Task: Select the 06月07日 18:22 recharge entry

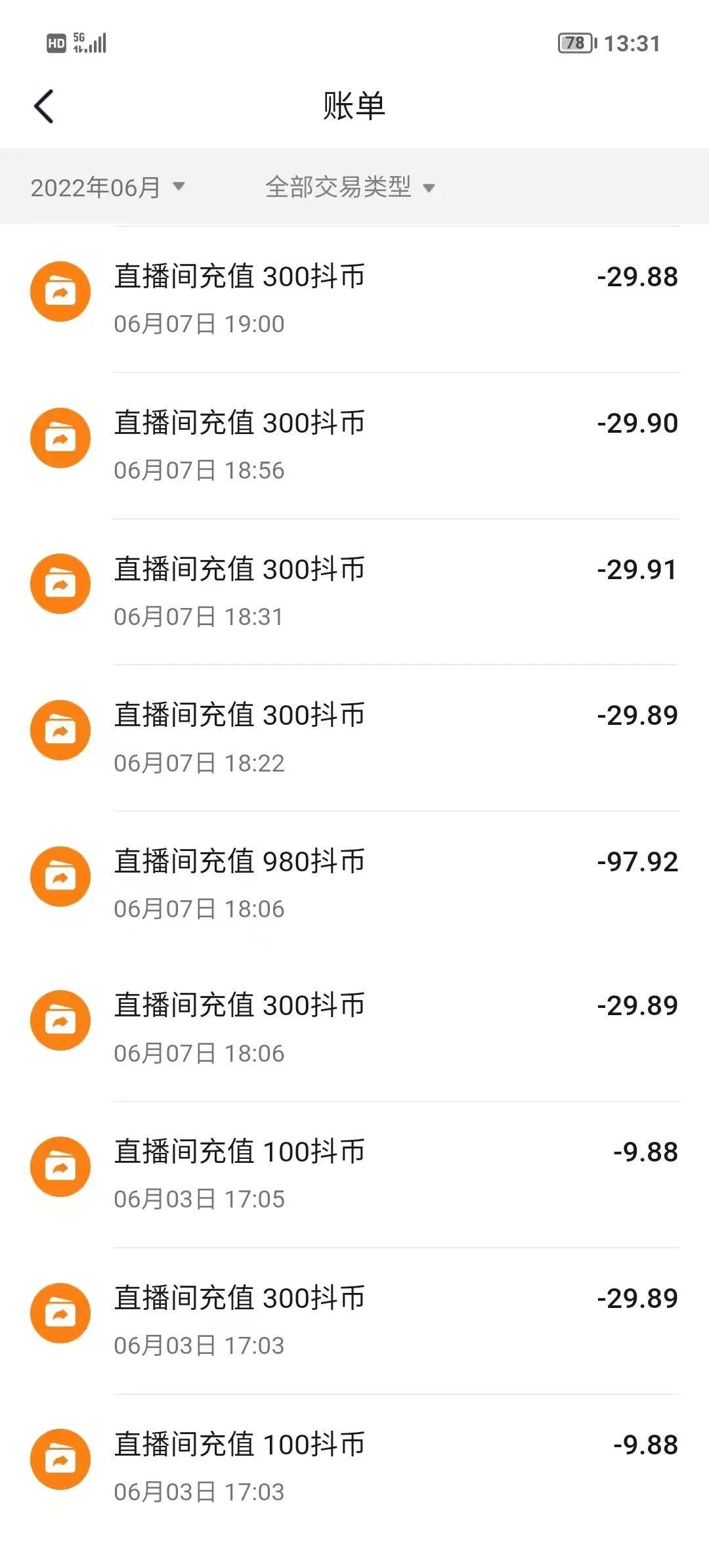Action: point(354,738)
